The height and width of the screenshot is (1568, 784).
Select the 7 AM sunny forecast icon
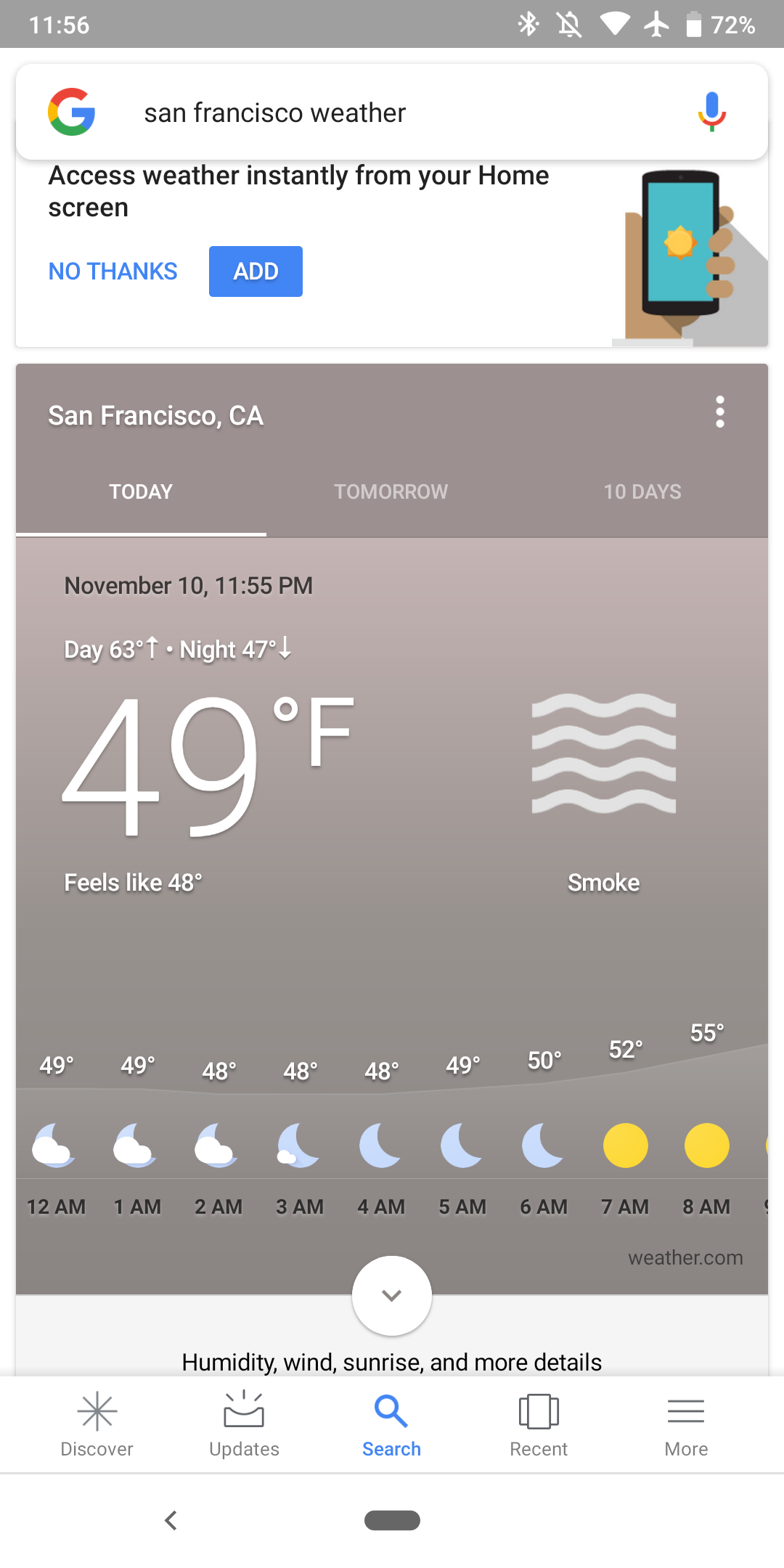tap(626, 1146)
